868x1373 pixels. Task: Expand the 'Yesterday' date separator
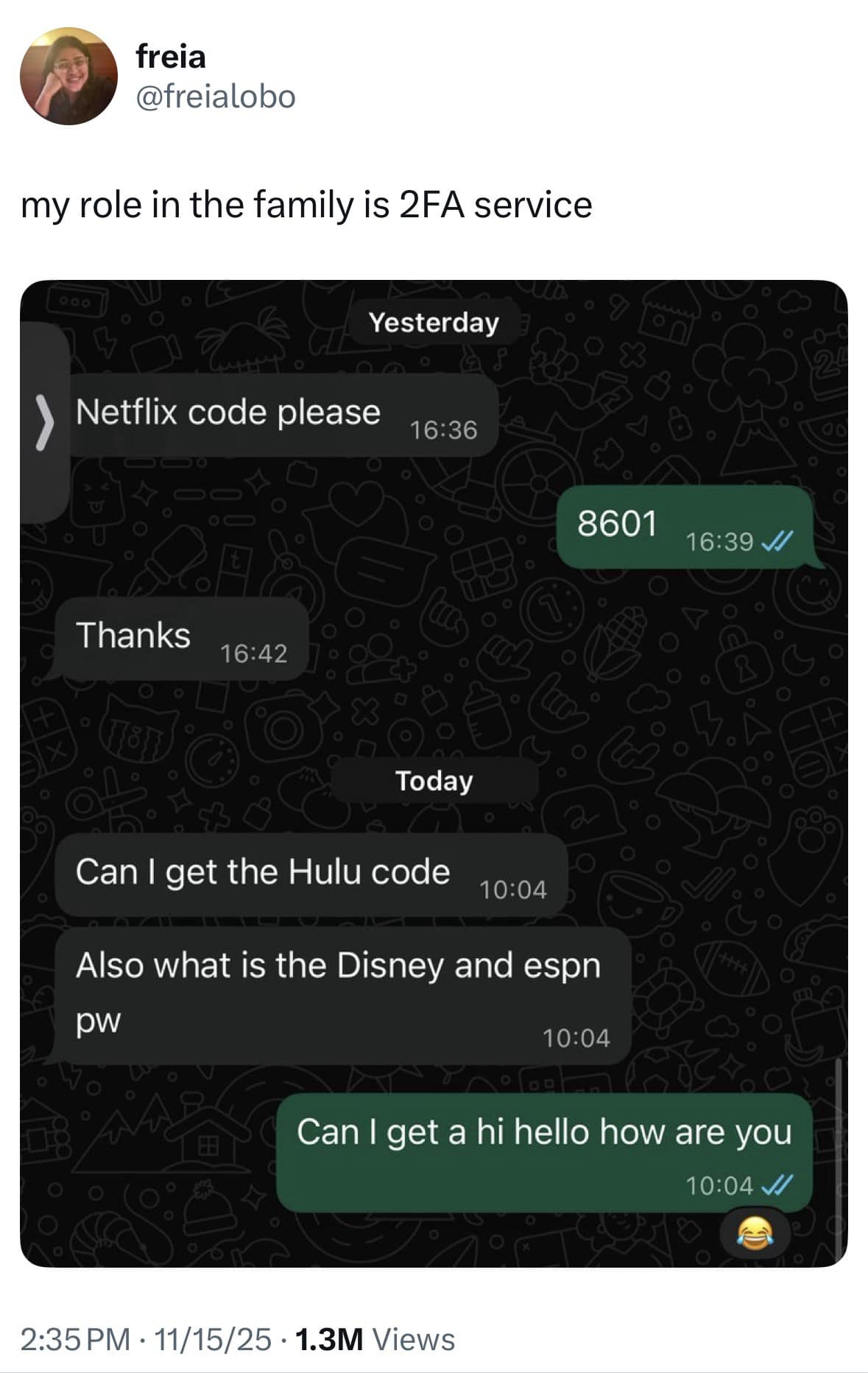(x=434, y=320)
